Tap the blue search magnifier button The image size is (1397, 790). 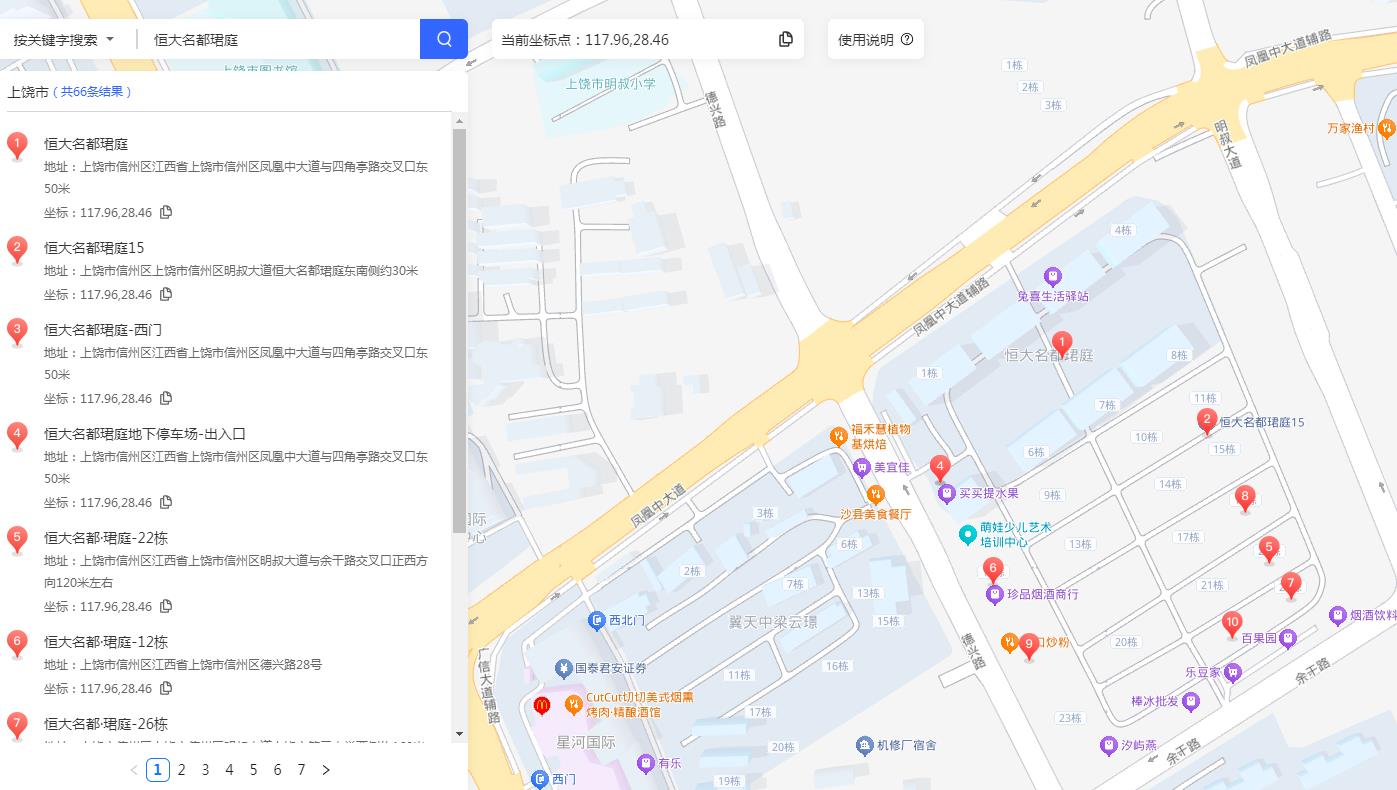click(444, 40)
